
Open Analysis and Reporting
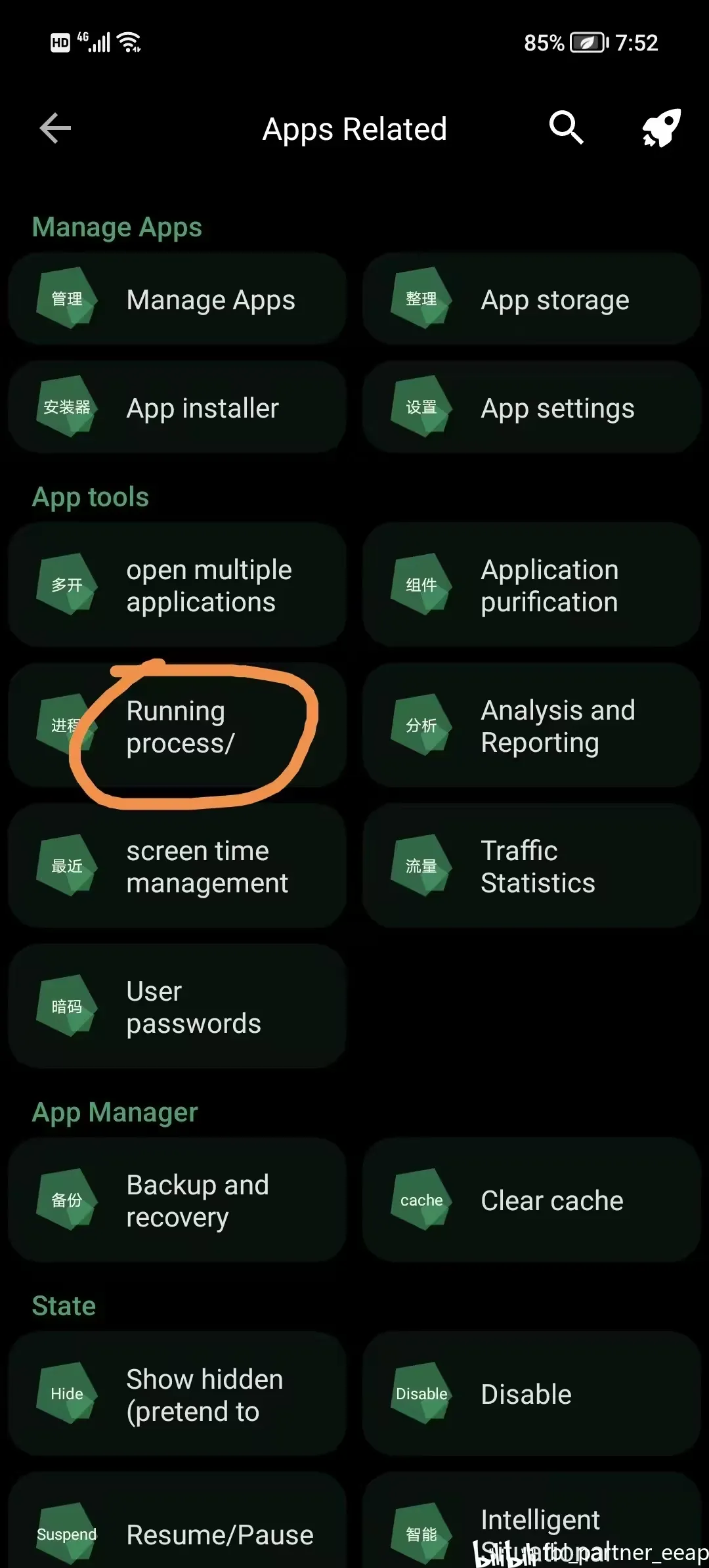pos(532,726)
